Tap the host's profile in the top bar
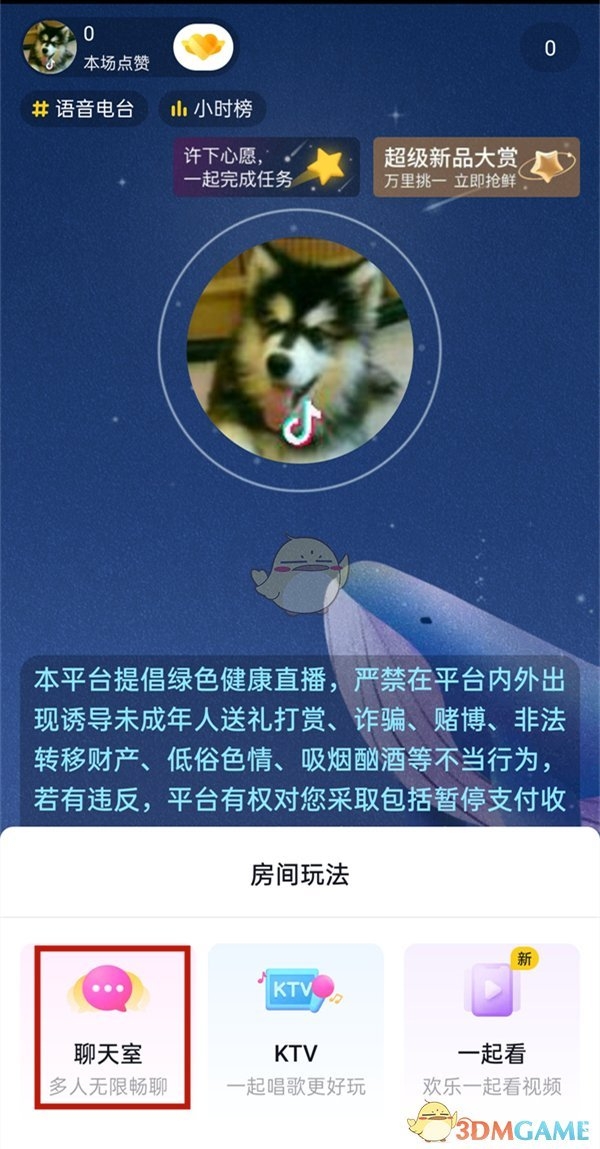The width and height of the screenshot is (600, 1149). (x=88, y=48)
